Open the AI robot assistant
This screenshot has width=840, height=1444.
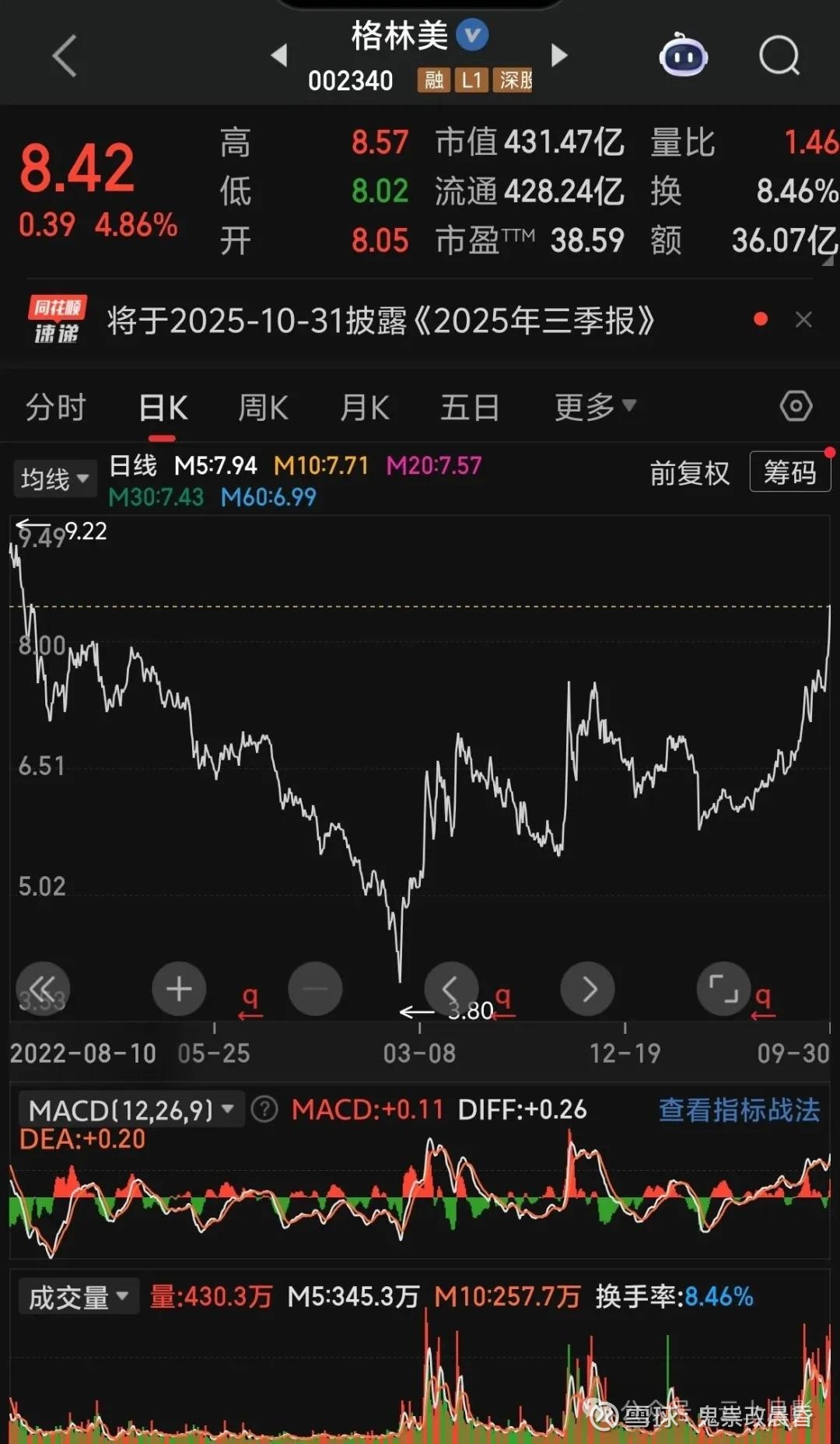pos(683,56)
